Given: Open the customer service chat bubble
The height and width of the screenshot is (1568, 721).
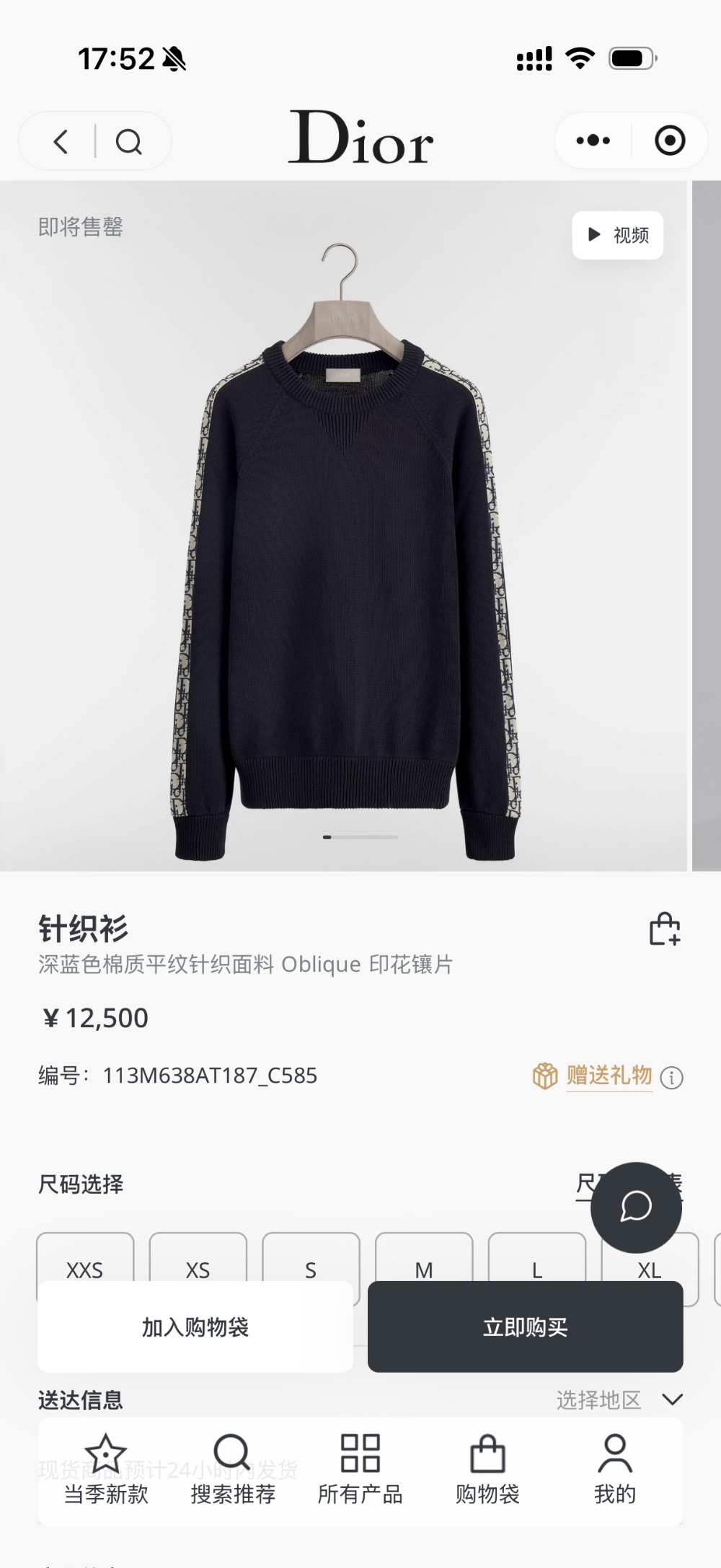Looking at the screenshot, I should 636,1207.
